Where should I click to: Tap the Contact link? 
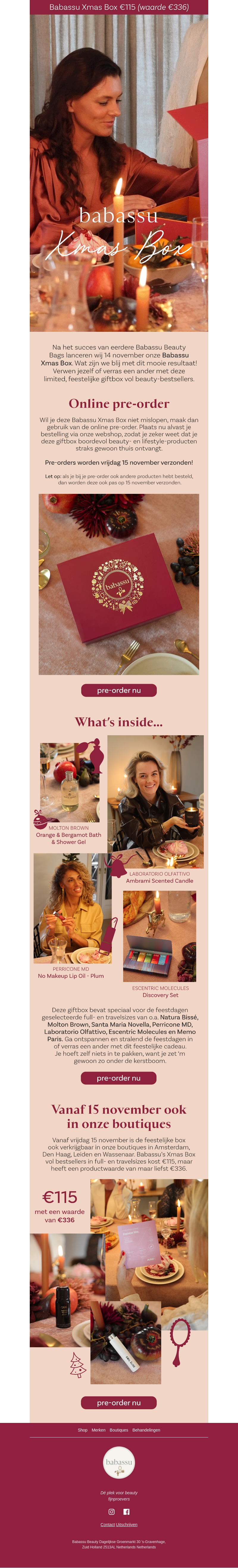click(x=108, y=1525)
